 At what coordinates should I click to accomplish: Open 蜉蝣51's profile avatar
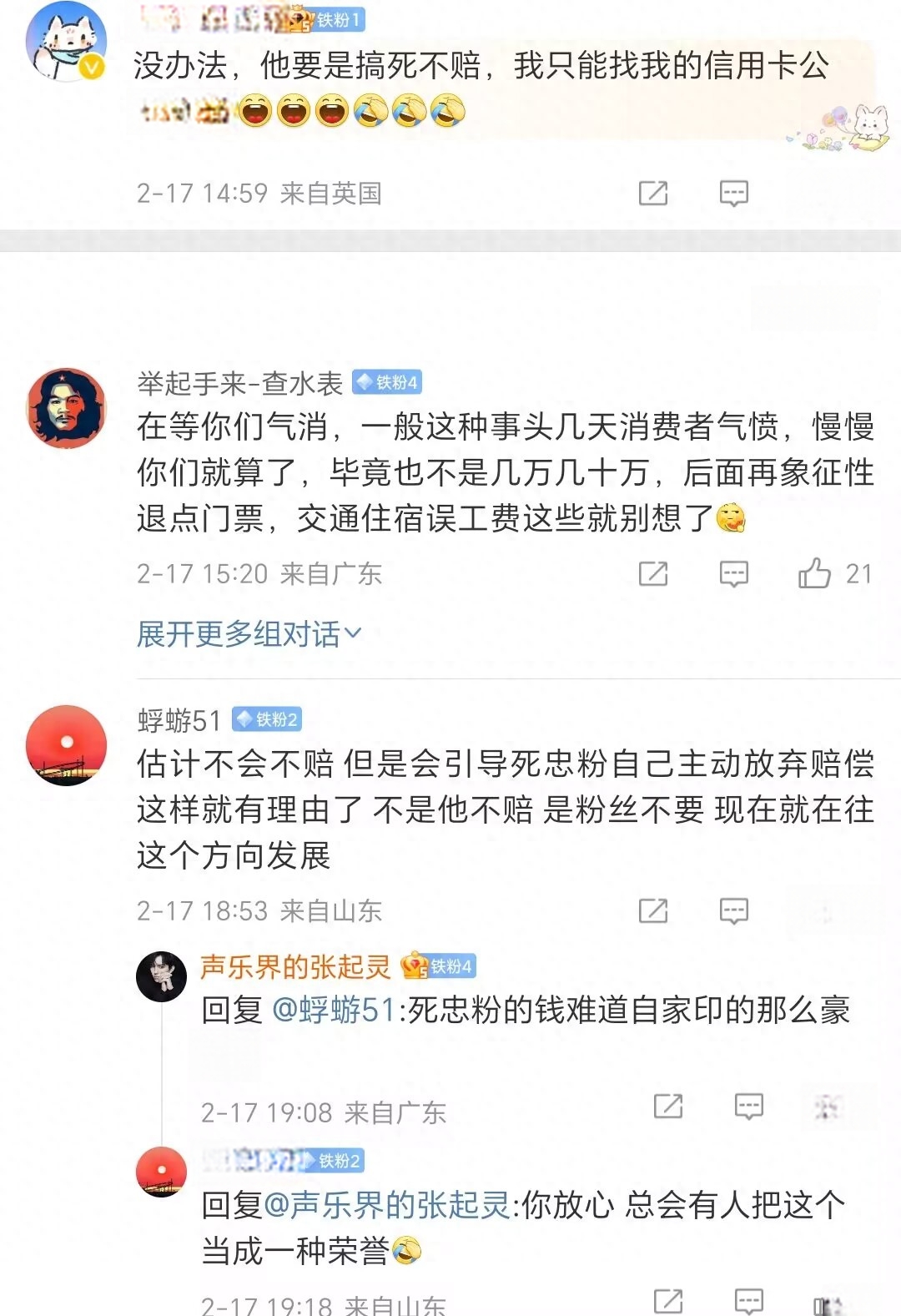67,745
